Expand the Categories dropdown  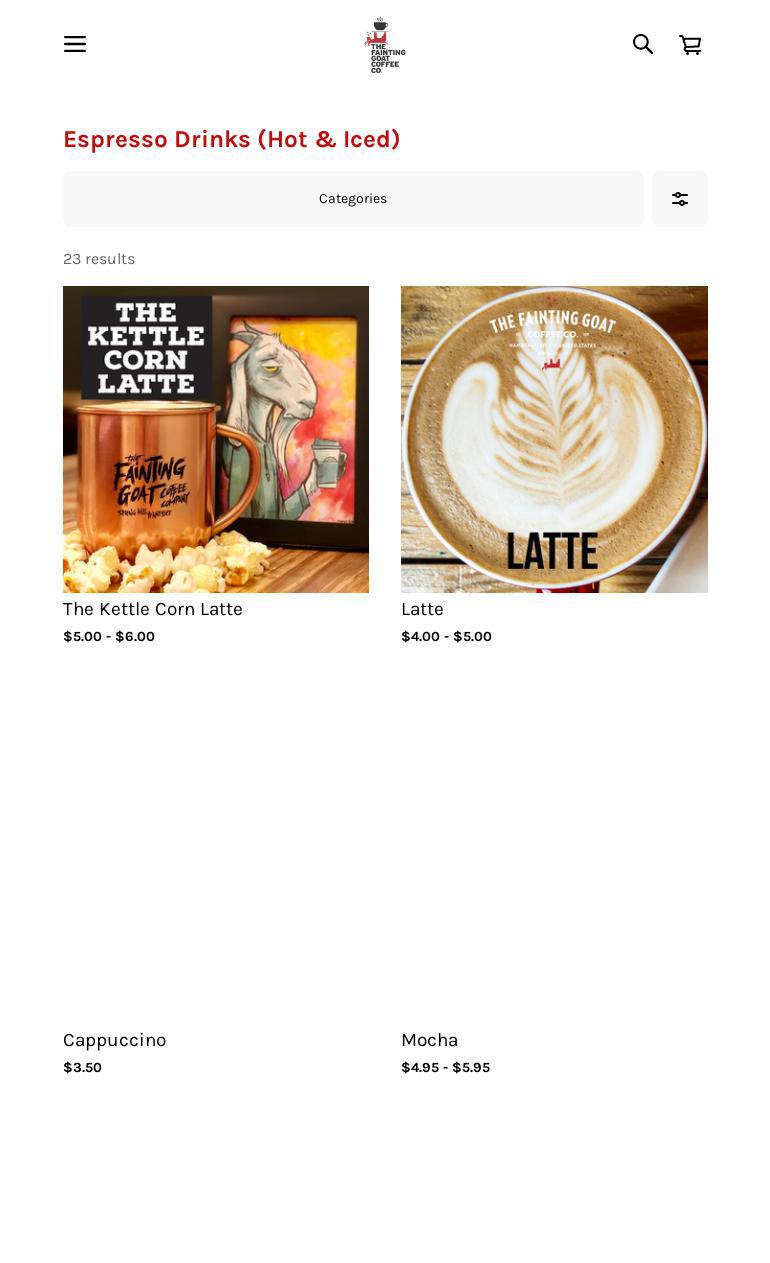tap(353, 199)
